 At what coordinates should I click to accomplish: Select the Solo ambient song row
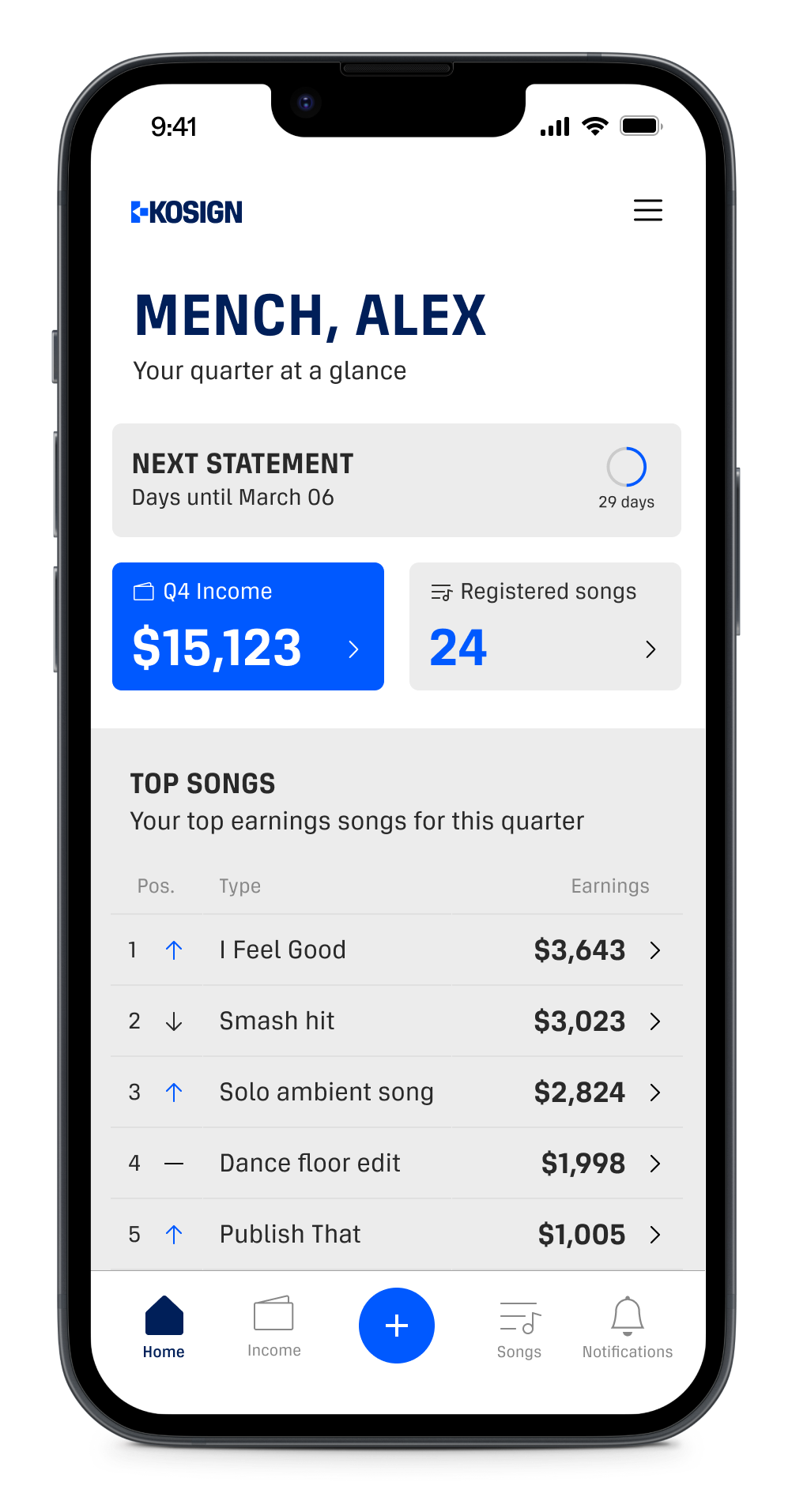coord(397,1092)
